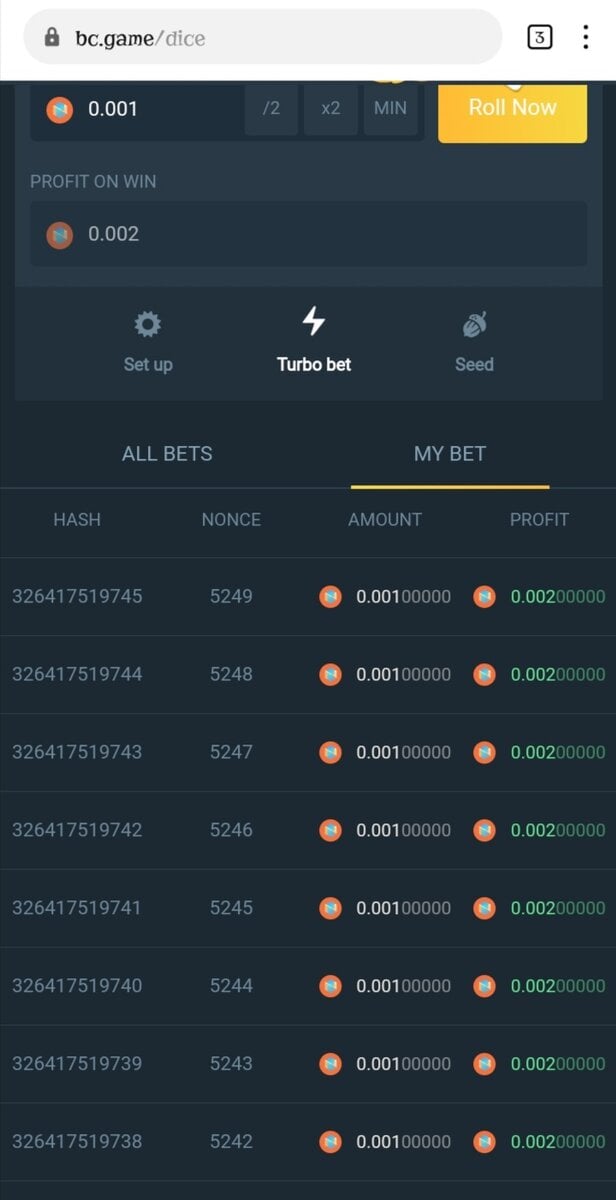Select the MY BET tab
This screenshot has height=1200, width=616.
[449, 453]
